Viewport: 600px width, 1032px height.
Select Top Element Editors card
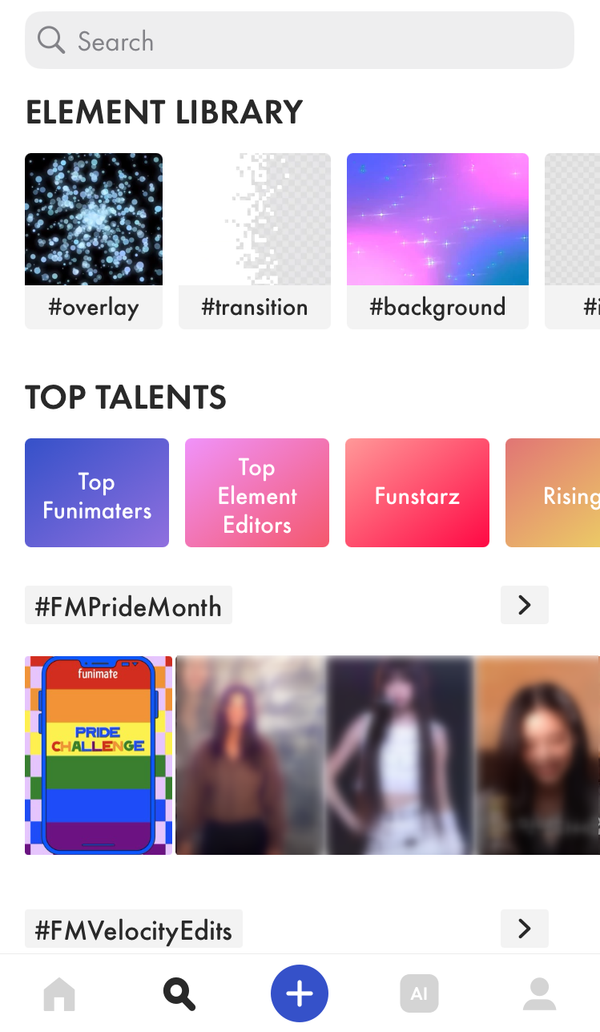coord(257,493)
